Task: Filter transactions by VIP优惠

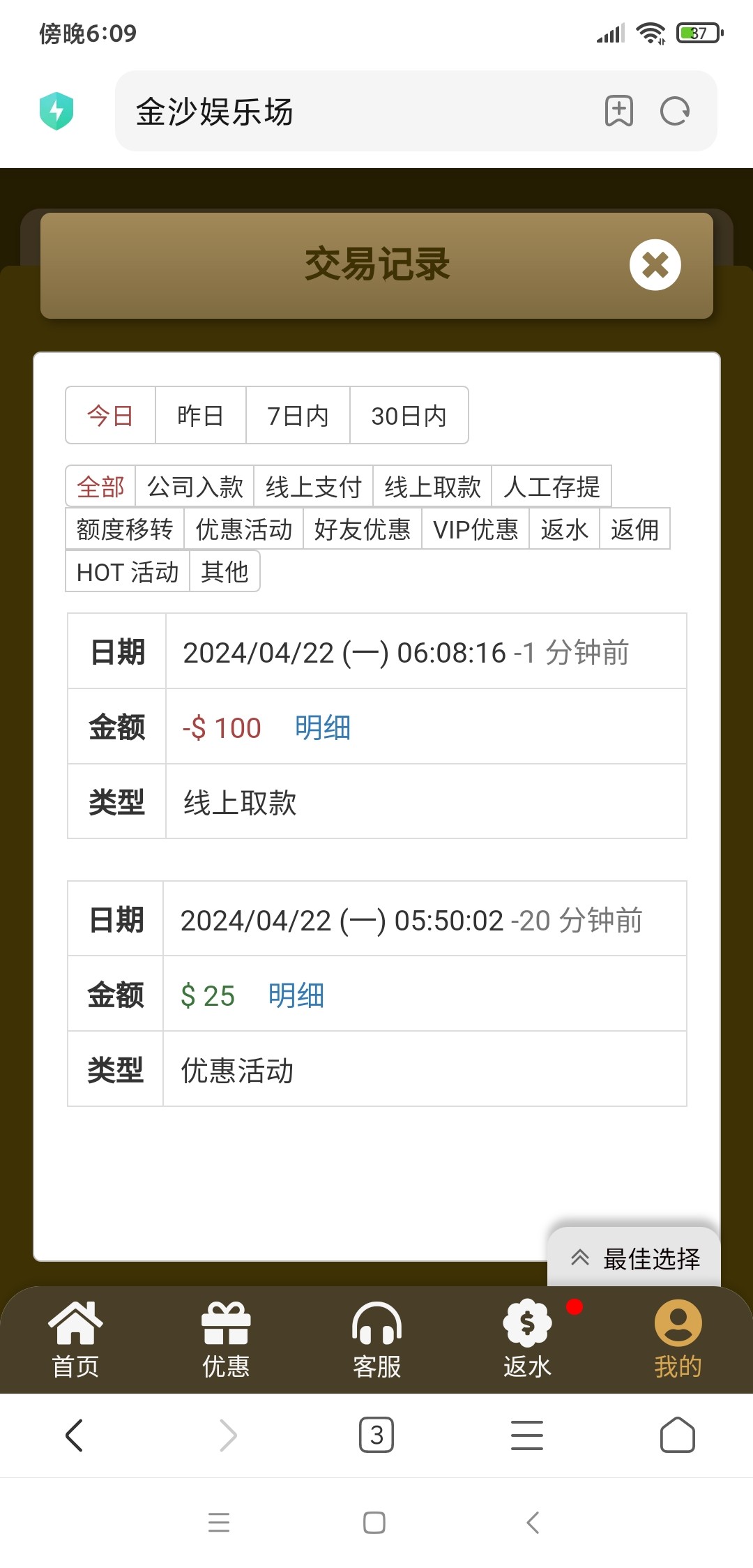Action: click(476, 530)
